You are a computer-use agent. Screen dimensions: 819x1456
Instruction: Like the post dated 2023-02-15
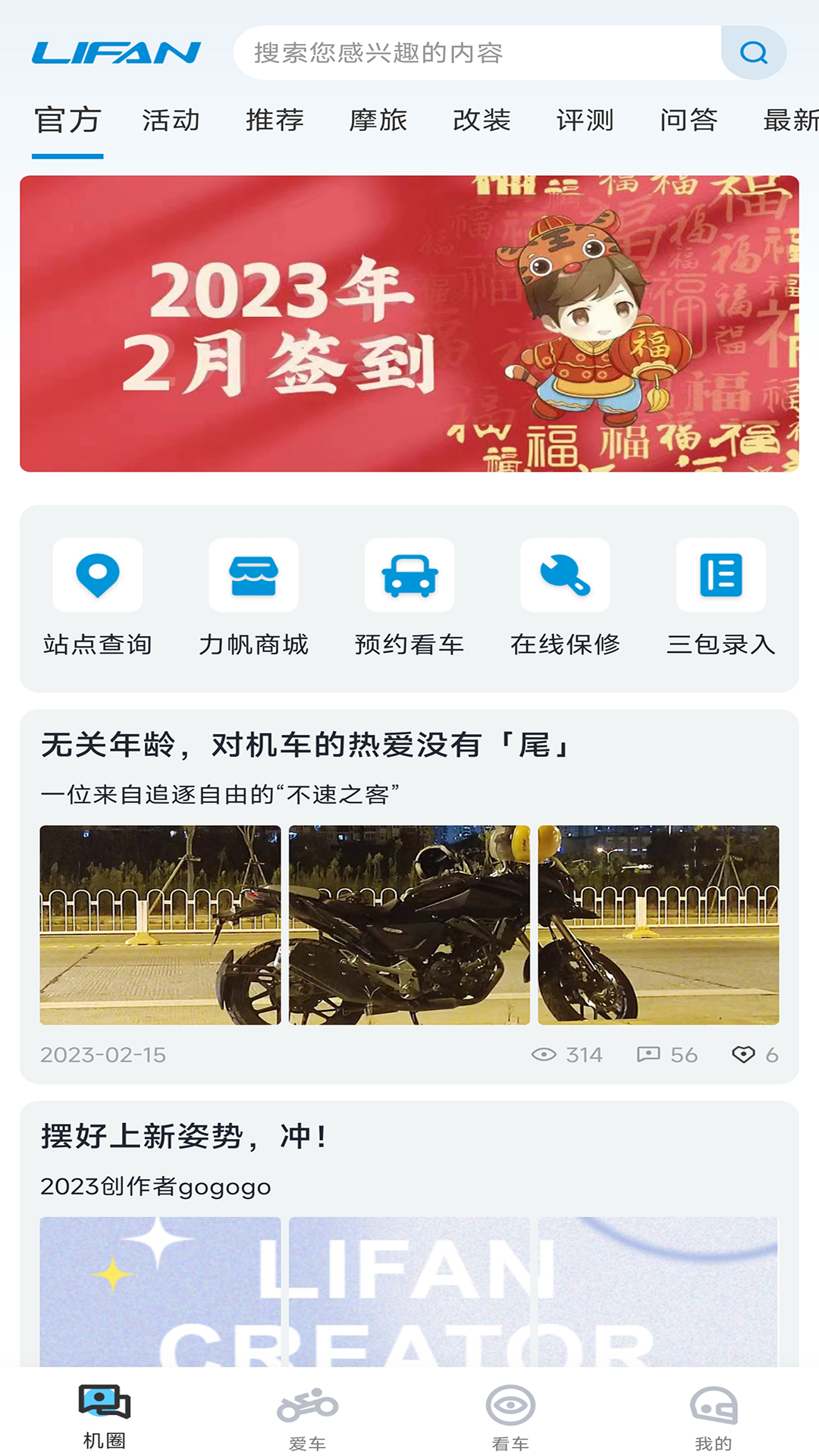[x=744, y=1055]
